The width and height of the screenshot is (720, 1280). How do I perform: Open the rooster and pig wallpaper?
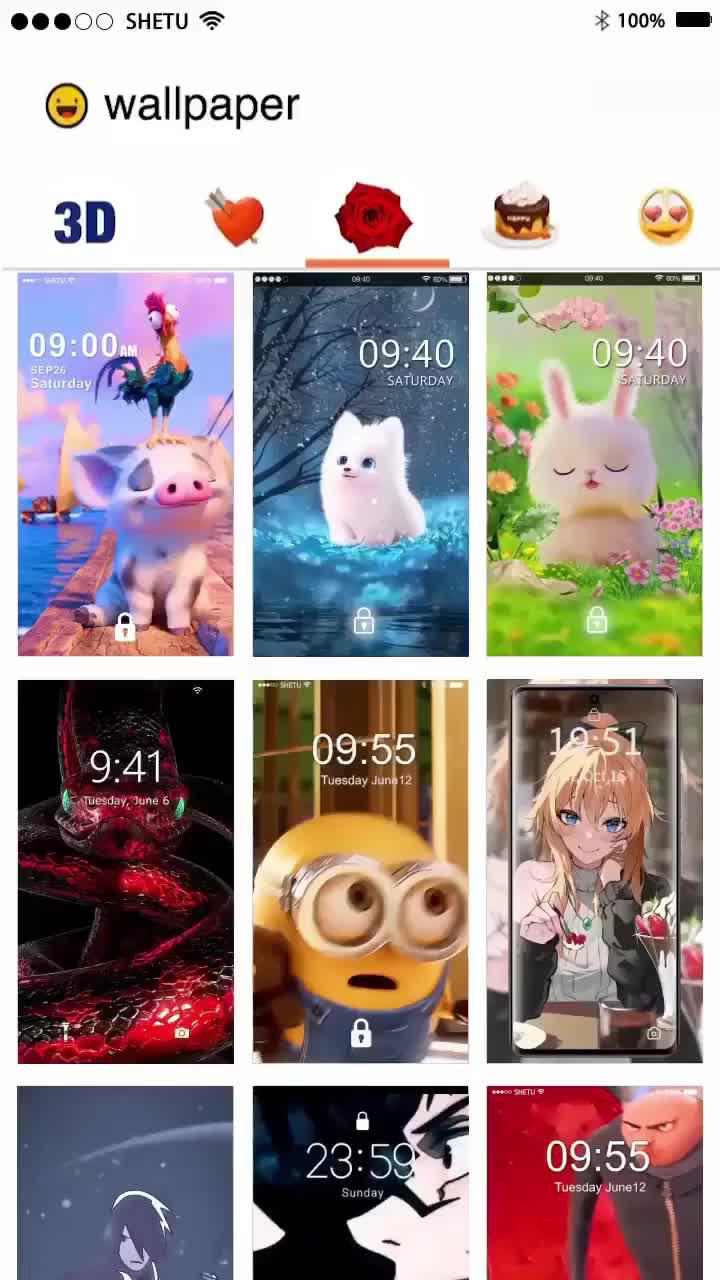[x=126, y=464]
